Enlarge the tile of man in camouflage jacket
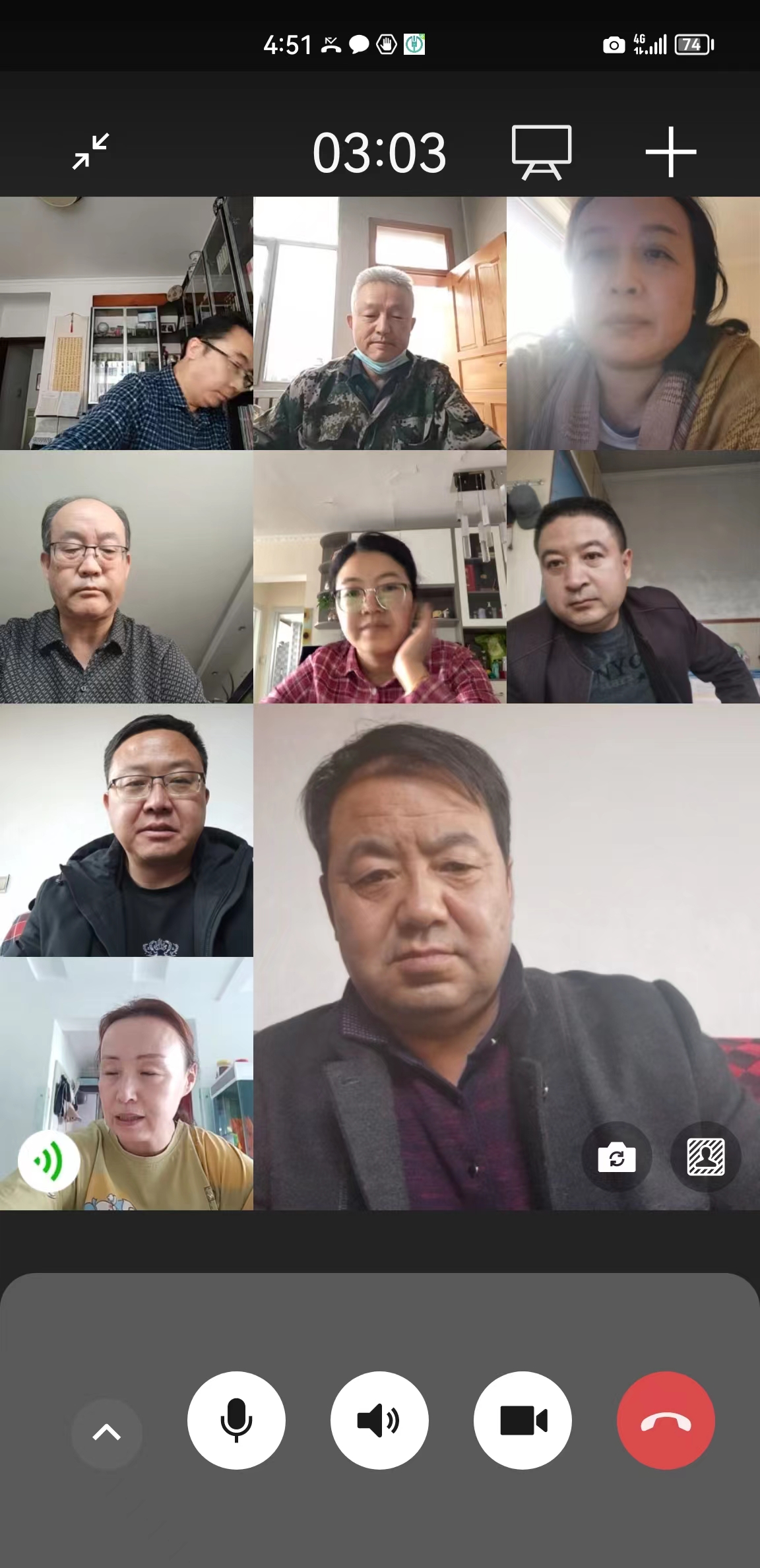The width and height of the screenshot is (760, 1568). [x=379, y=323]
